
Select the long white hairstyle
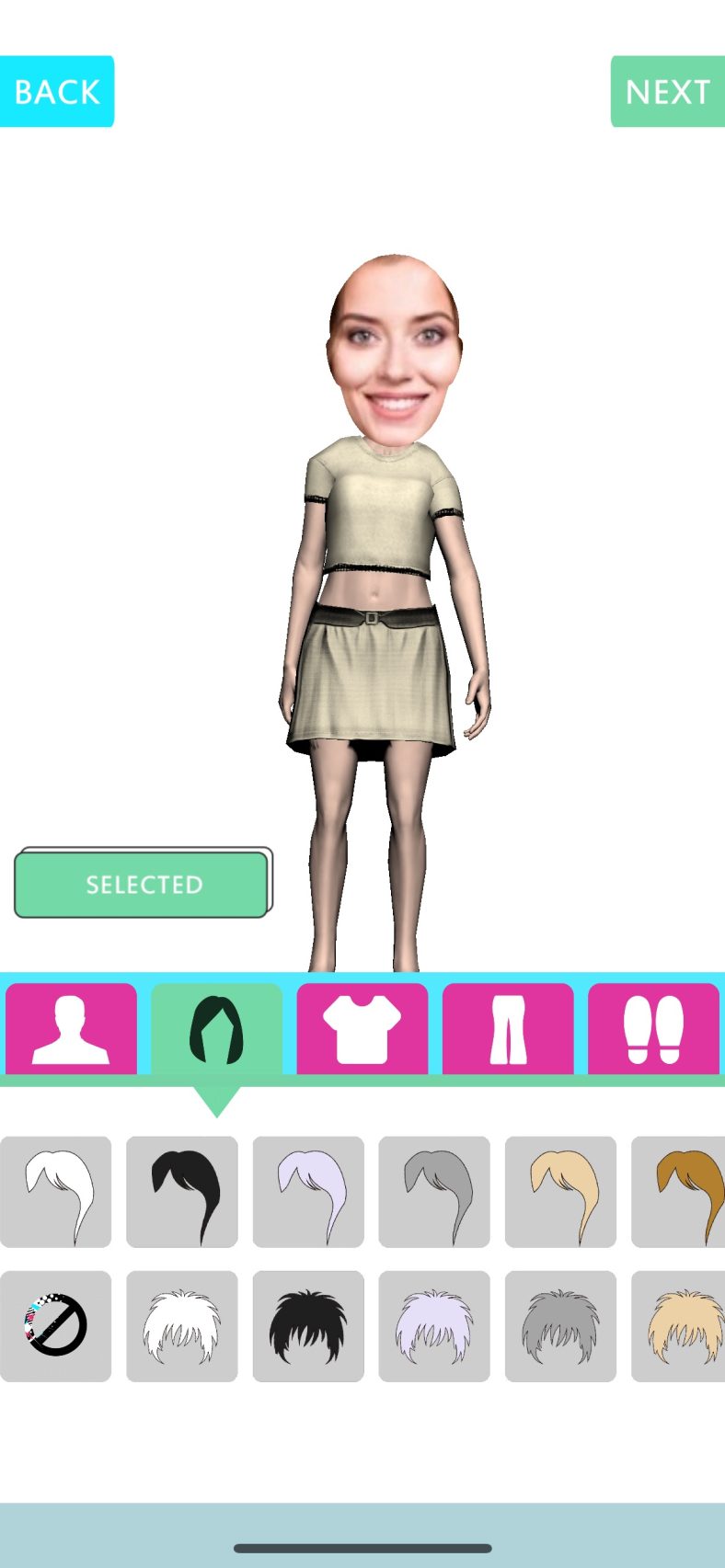point(56,1192)
